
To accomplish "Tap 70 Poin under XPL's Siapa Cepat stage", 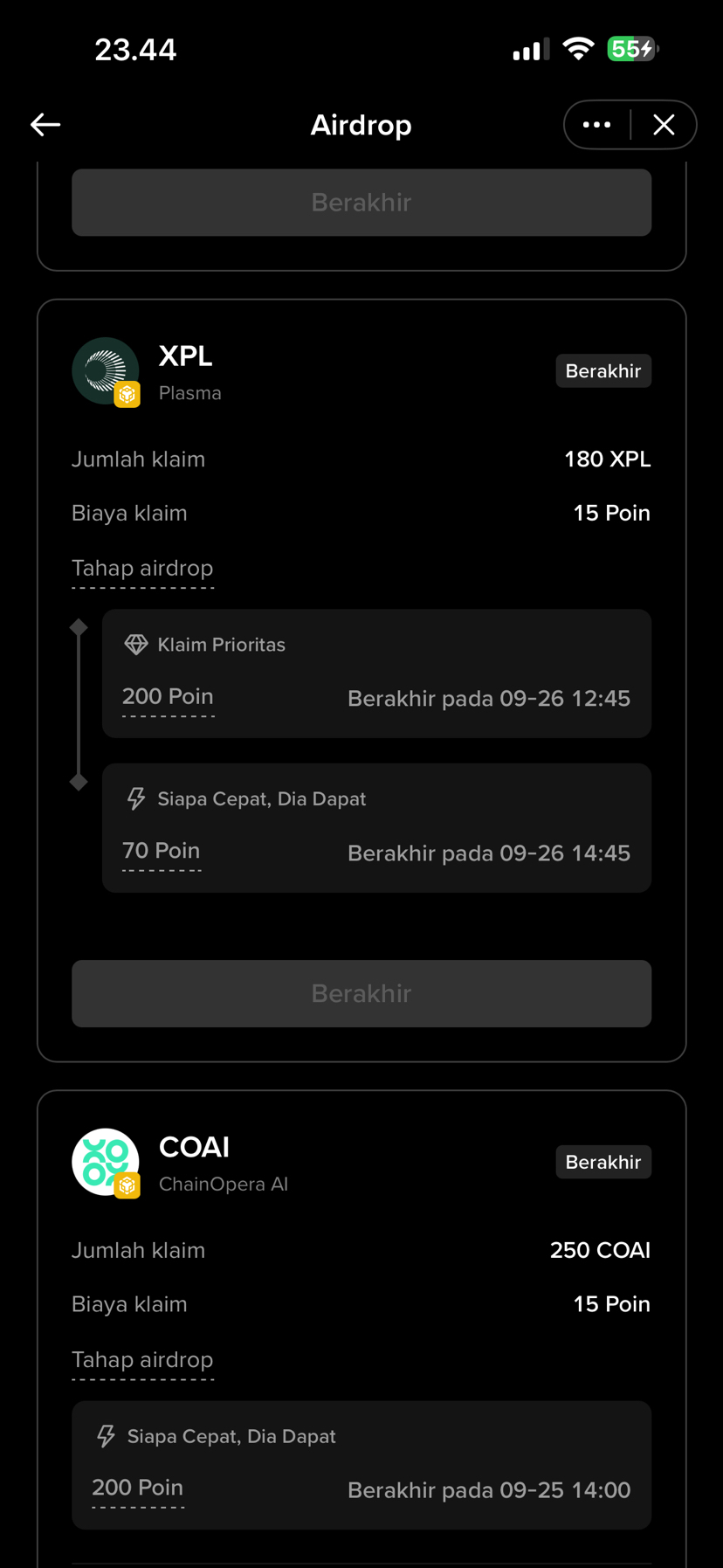I will [162, 851].
